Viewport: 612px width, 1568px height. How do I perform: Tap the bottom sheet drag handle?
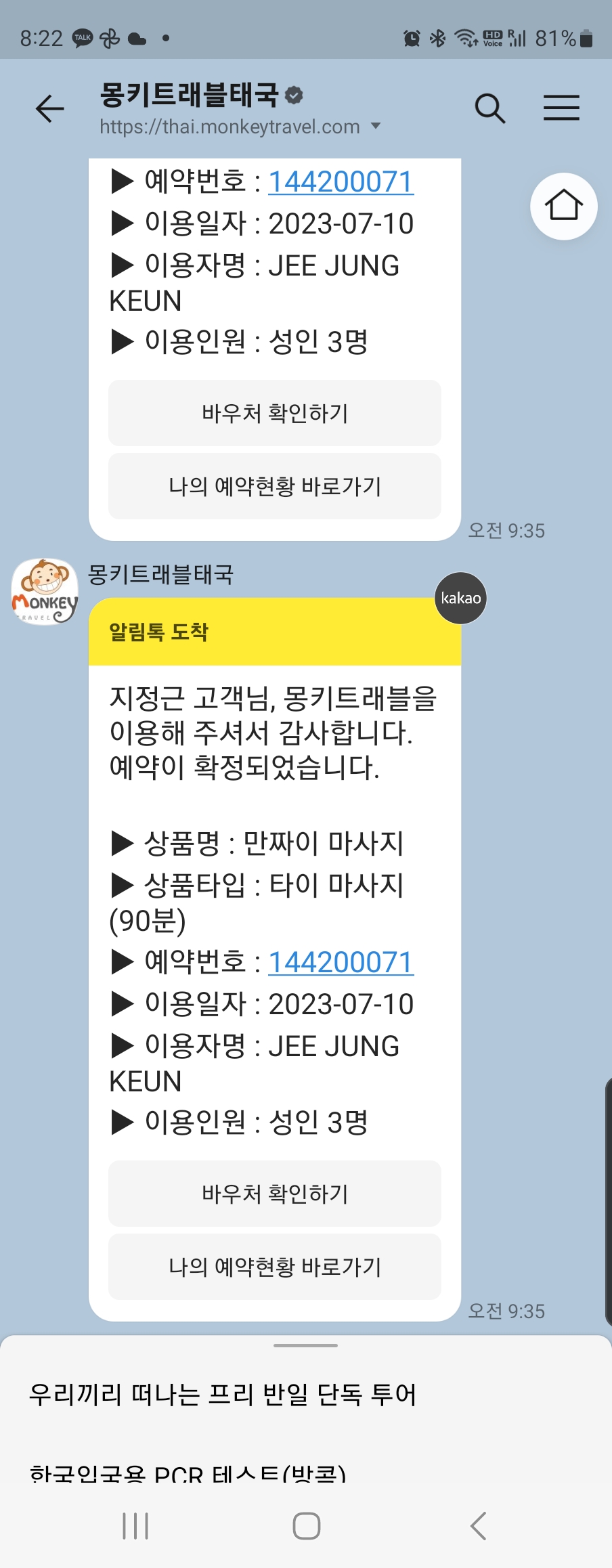305,1345
